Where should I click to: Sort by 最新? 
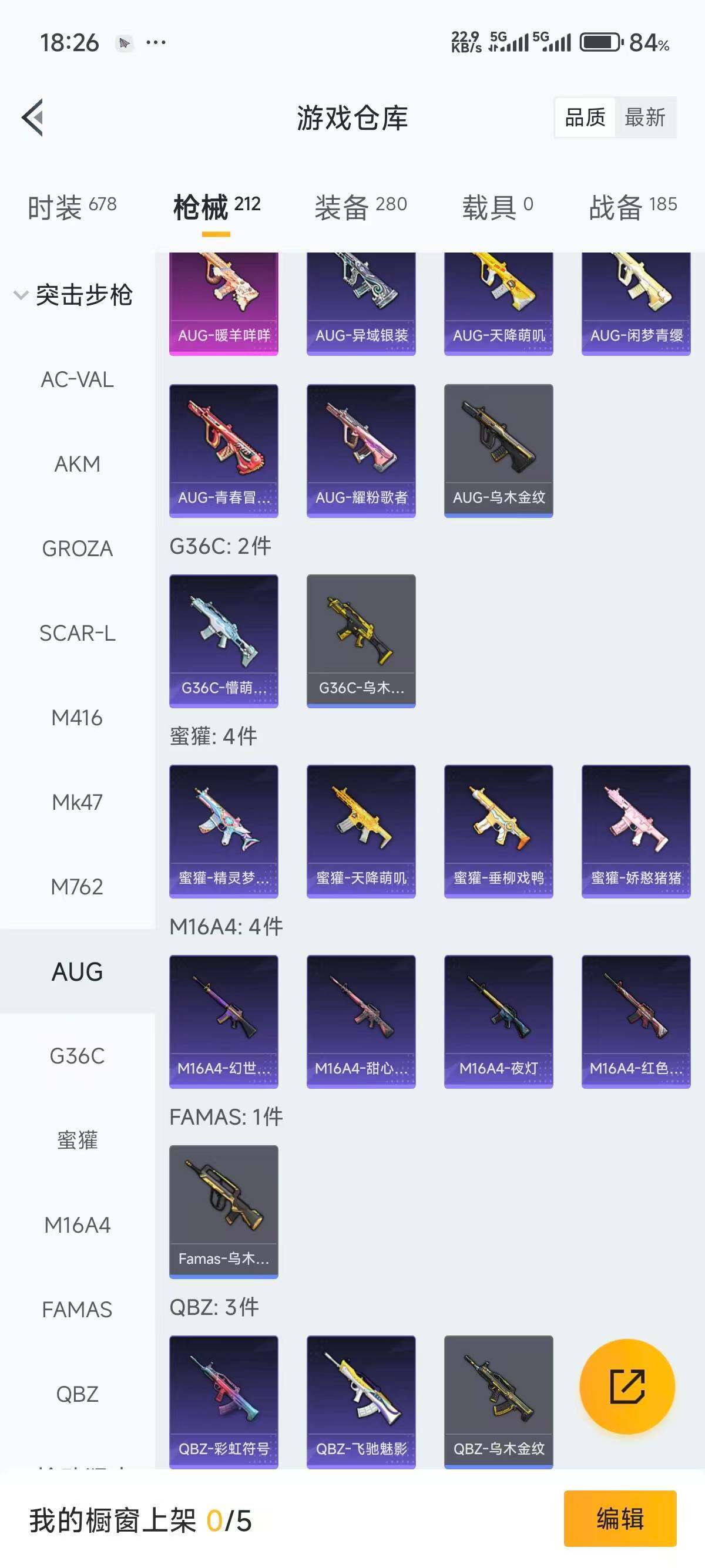pos(644,117)
